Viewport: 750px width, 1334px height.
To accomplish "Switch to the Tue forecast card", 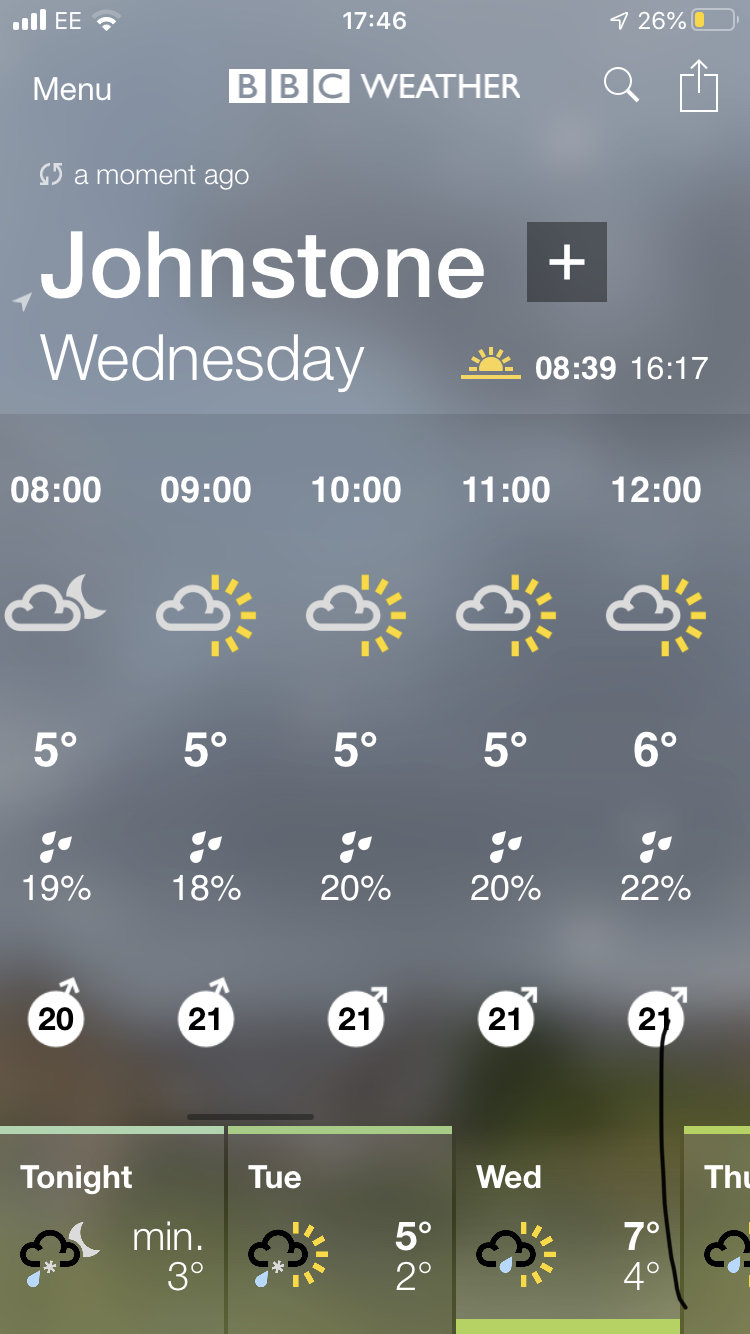I will pos(340,1230).
